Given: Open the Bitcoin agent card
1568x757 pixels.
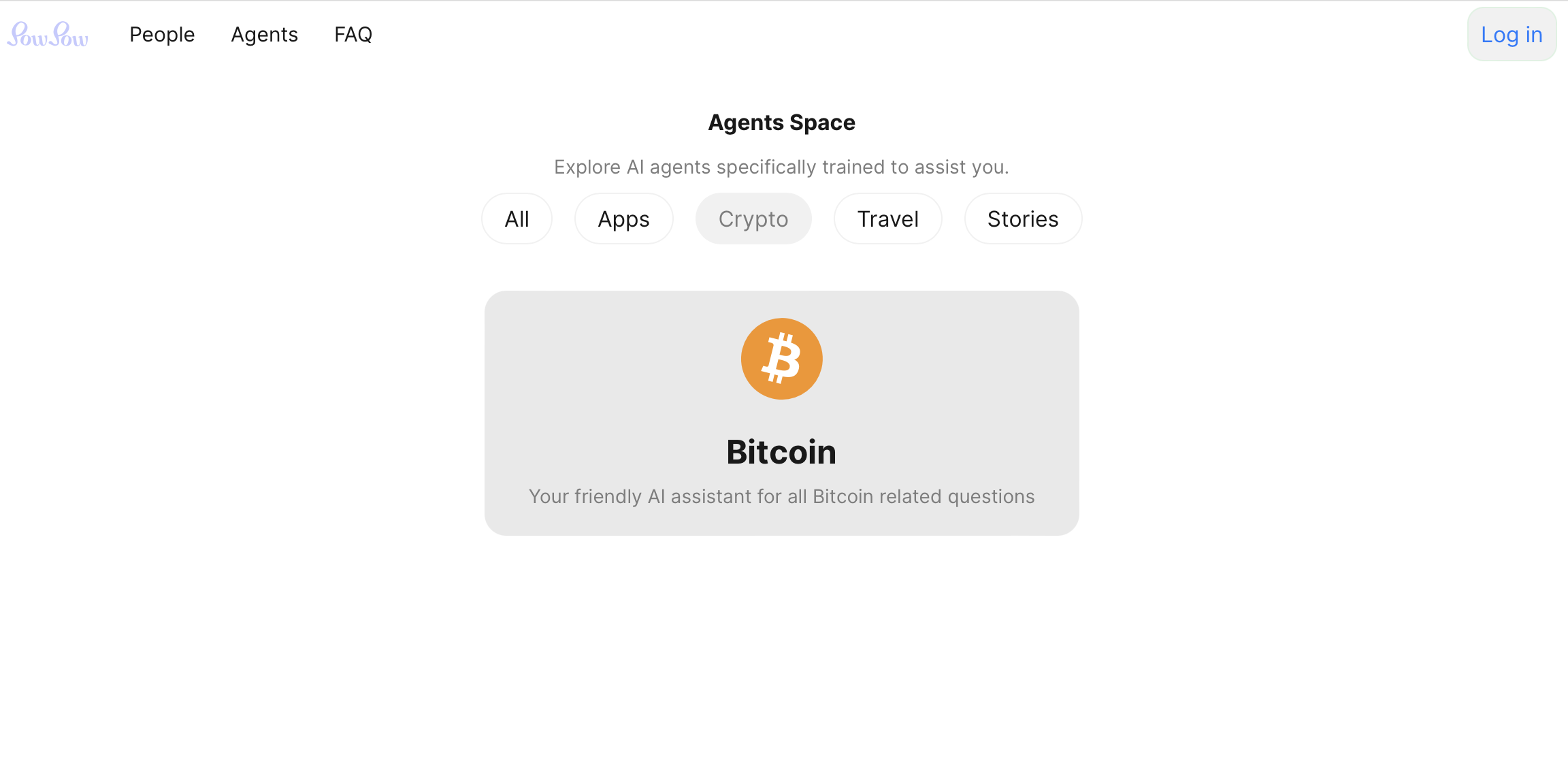Looking at the screenshot, I should 782,413.
